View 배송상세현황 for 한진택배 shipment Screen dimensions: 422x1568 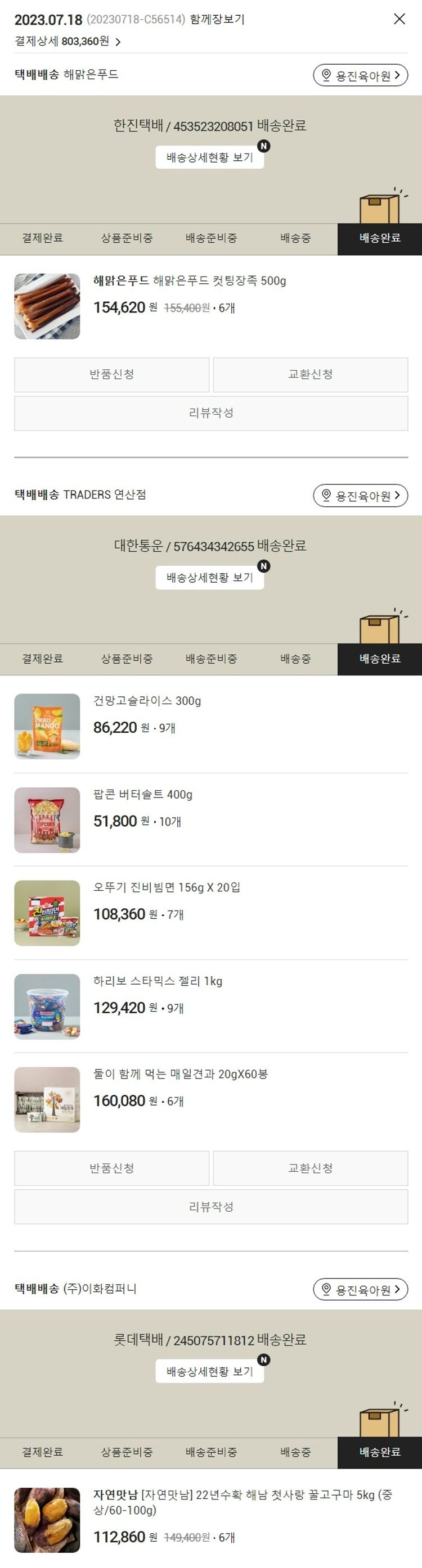tap(210, 157)
